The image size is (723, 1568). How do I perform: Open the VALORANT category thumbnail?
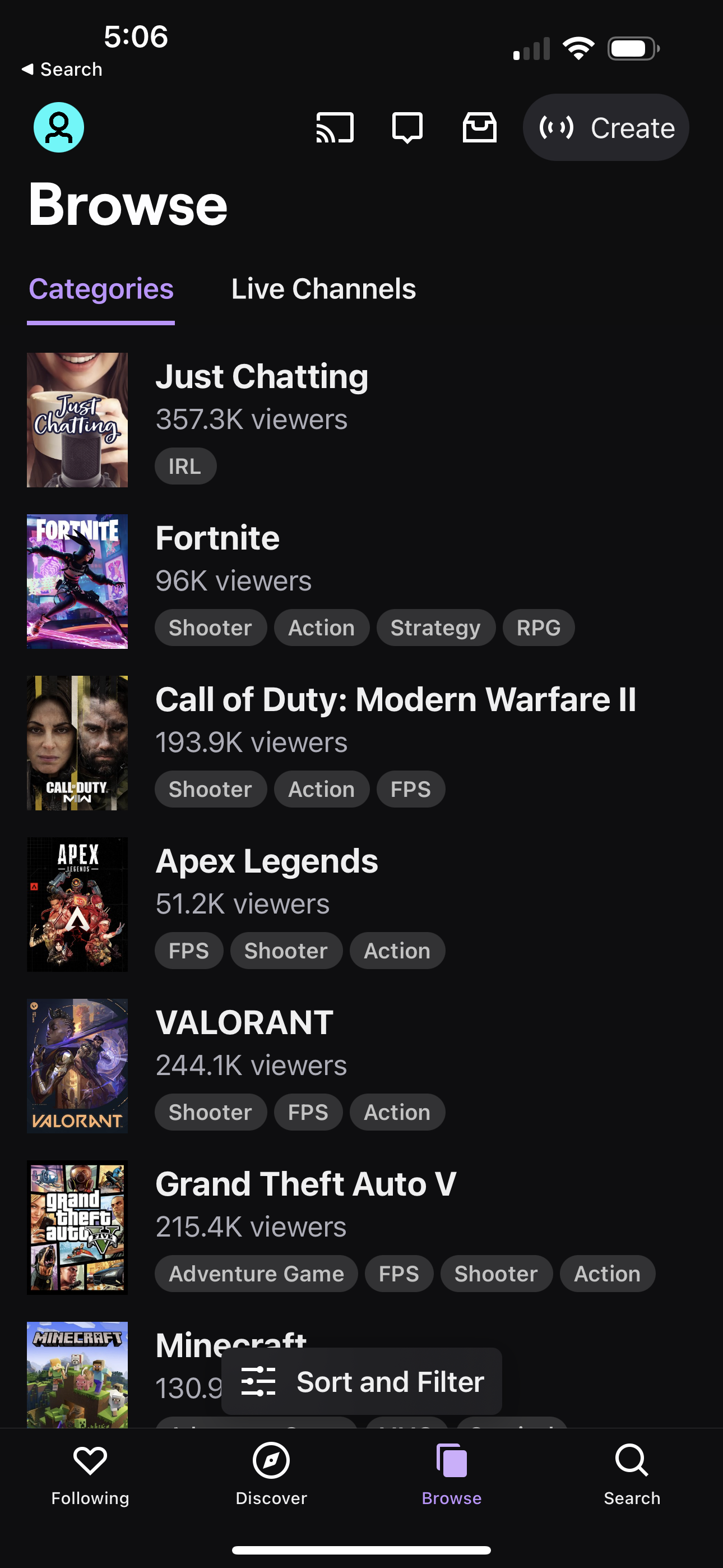pos(77,1066)
